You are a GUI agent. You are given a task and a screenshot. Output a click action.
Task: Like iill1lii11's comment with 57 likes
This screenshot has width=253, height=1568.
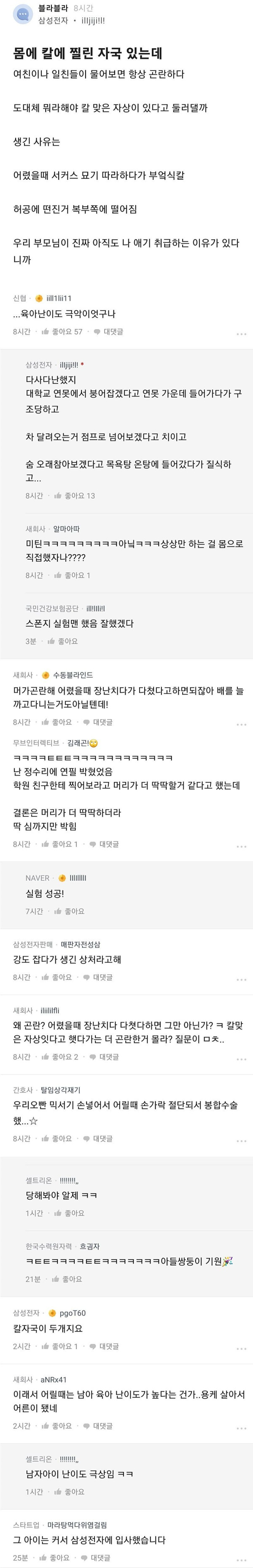click(62, 332)
